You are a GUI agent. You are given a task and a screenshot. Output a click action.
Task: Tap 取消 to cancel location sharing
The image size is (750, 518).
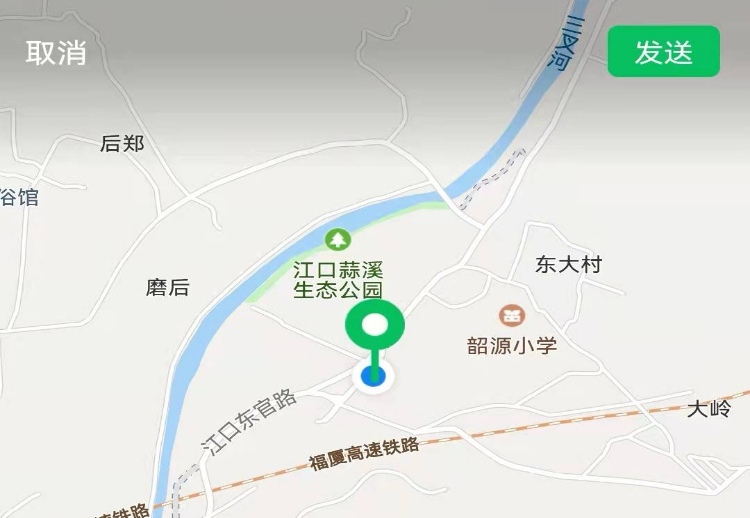click(56, 53)
